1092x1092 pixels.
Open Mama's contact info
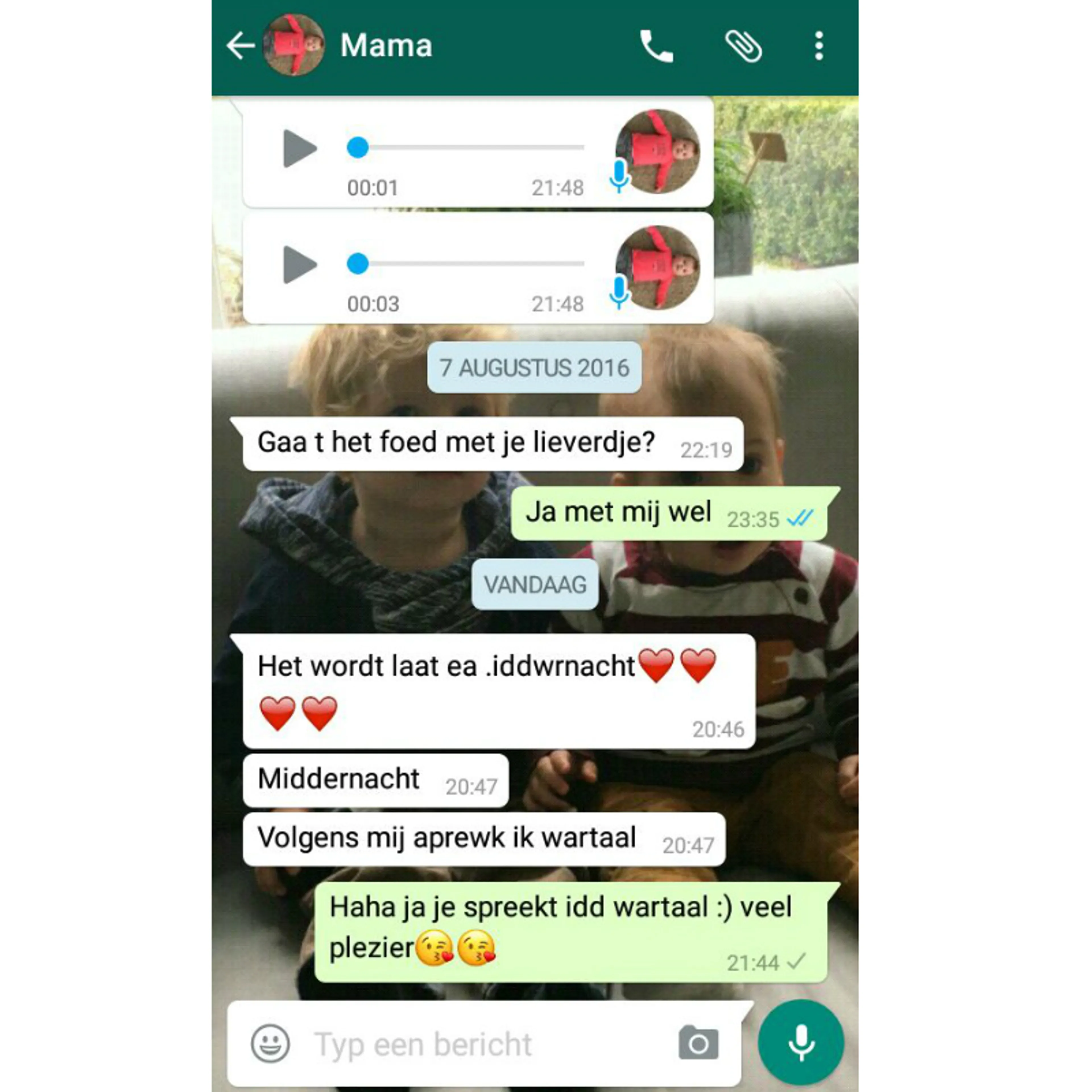(386, 46)
